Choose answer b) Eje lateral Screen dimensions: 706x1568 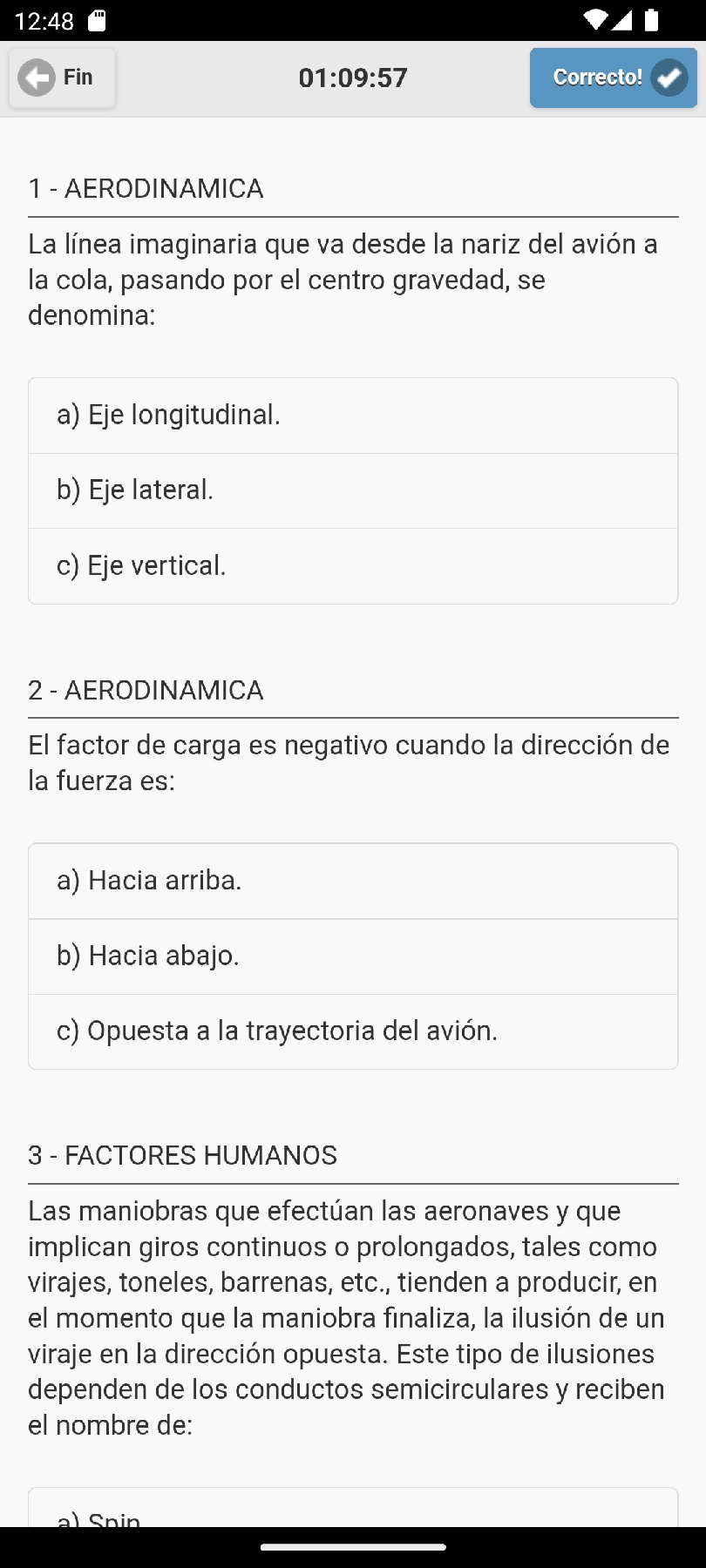pos(352,490)
